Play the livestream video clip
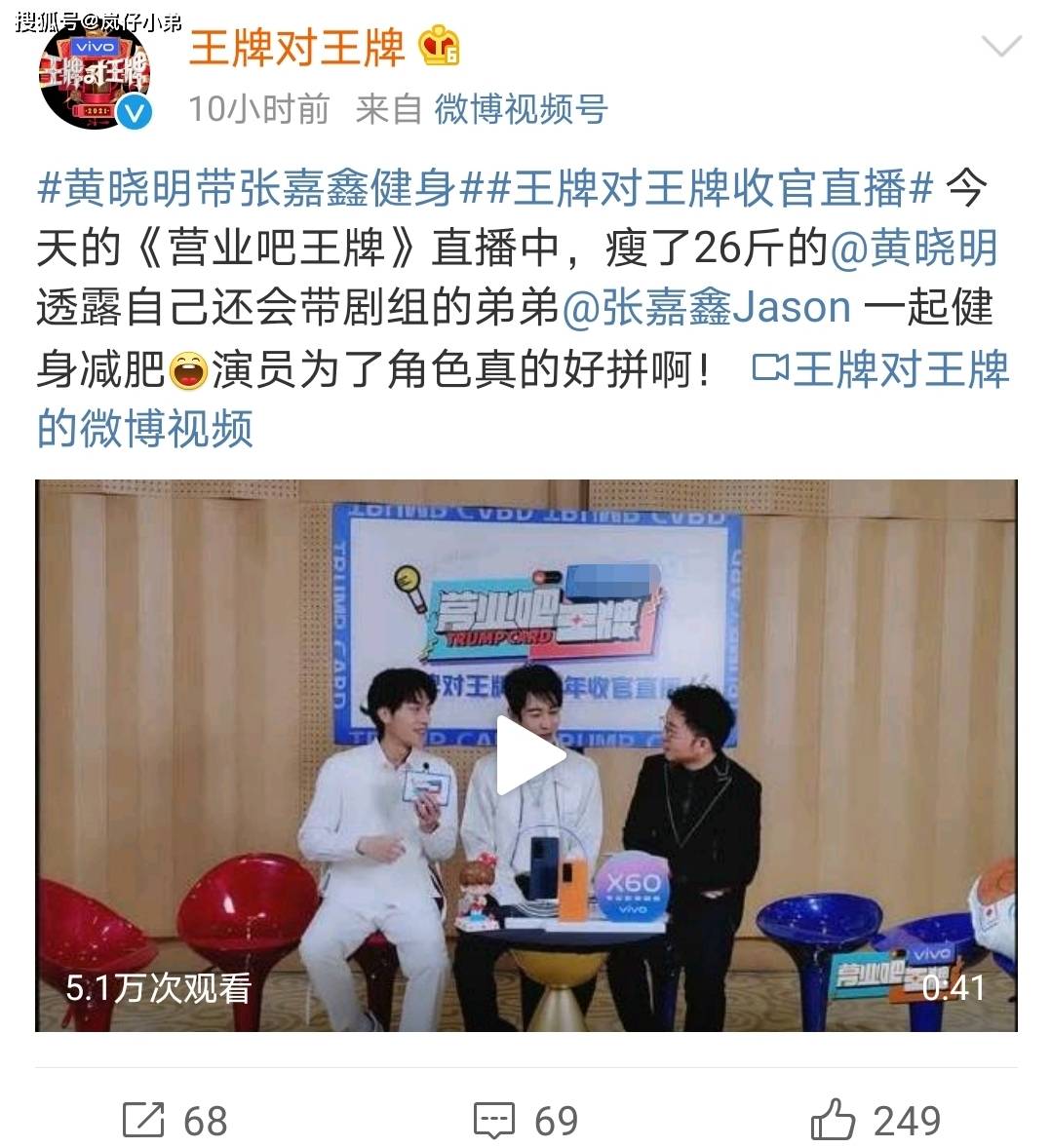Screen dimensions: 1051x1148 coord(527,755)
